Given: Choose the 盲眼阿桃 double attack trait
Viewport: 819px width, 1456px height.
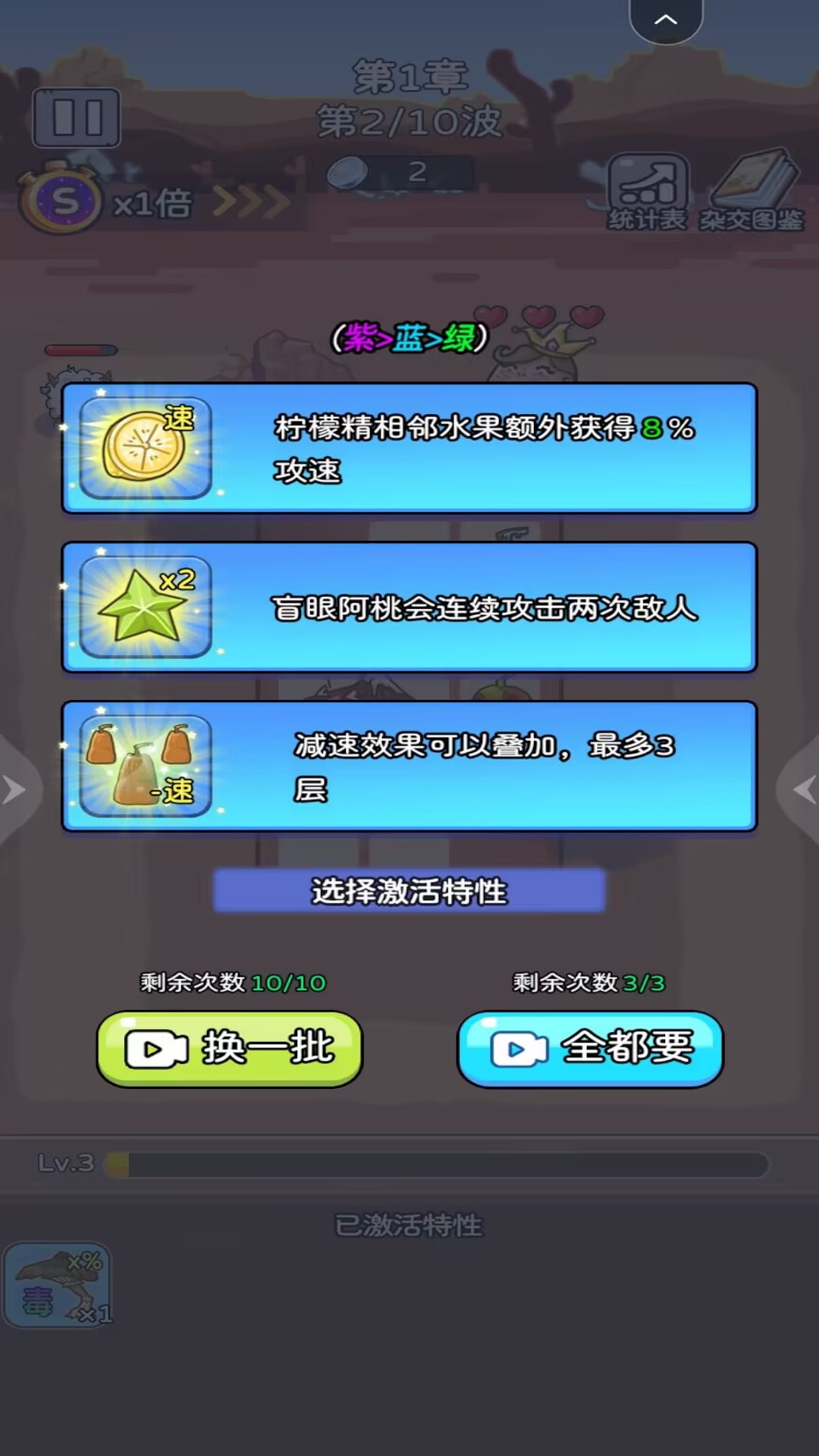Looking at the screenshot, I should pyautogui.click(x=409, y=607).
